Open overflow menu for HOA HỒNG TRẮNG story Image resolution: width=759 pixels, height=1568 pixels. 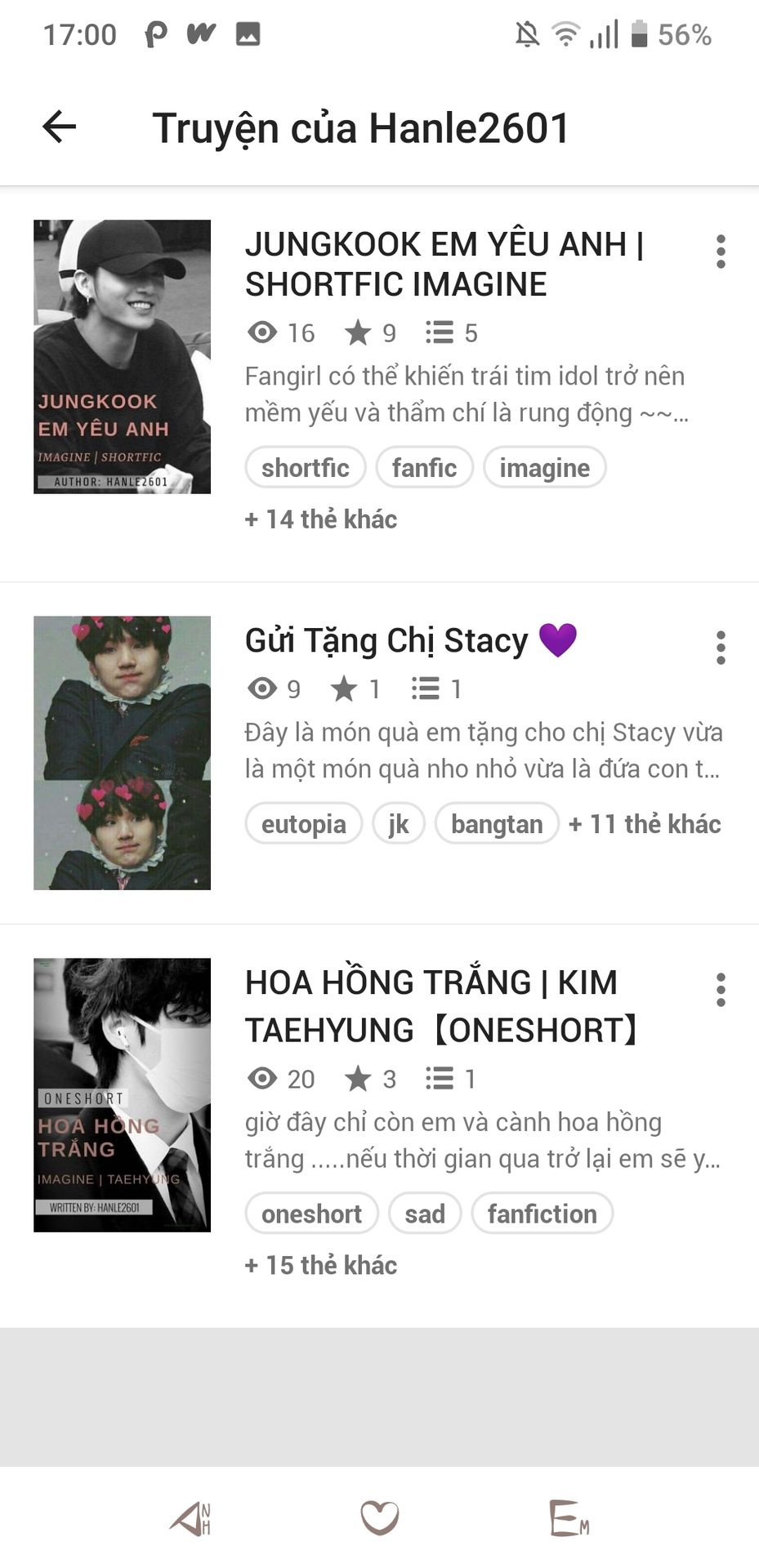pyautogui.click(x=720, y=990)
